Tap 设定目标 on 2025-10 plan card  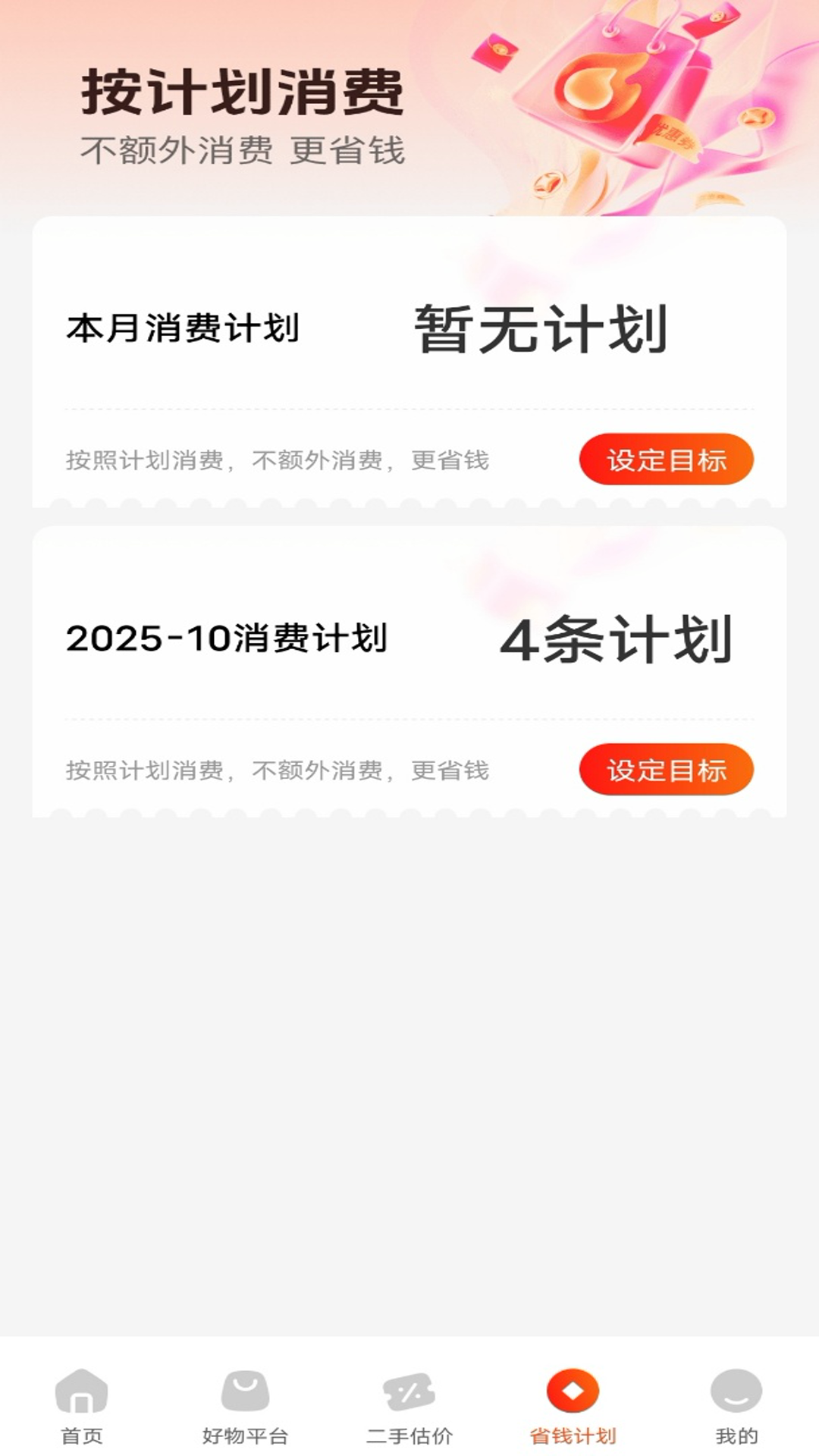tap(667, 770)
